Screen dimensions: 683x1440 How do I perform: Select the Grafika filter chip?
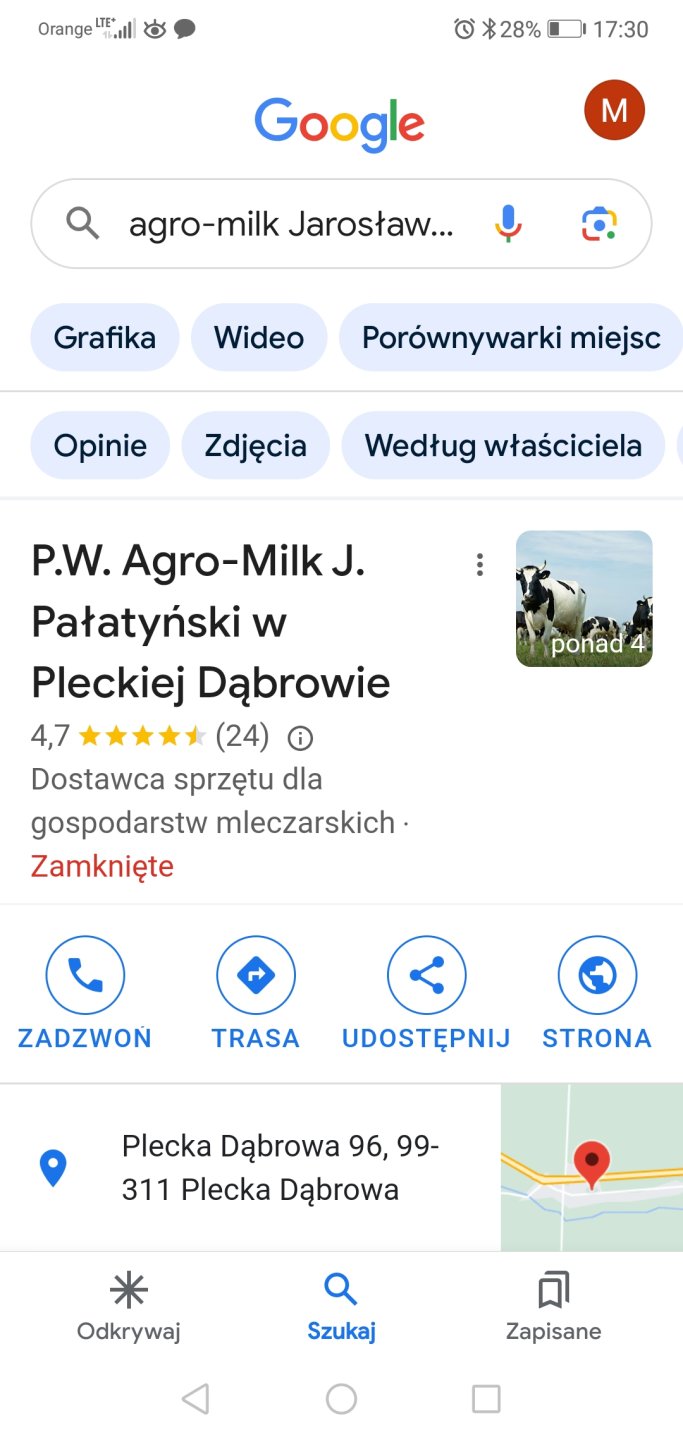(x=105, y=338)
